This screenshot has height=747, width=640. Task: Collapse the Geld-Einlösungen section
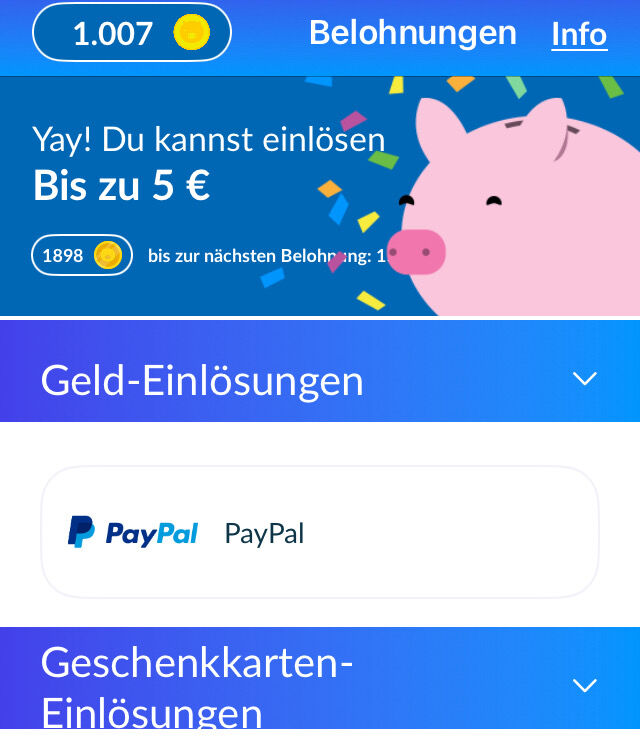(584, 378)
